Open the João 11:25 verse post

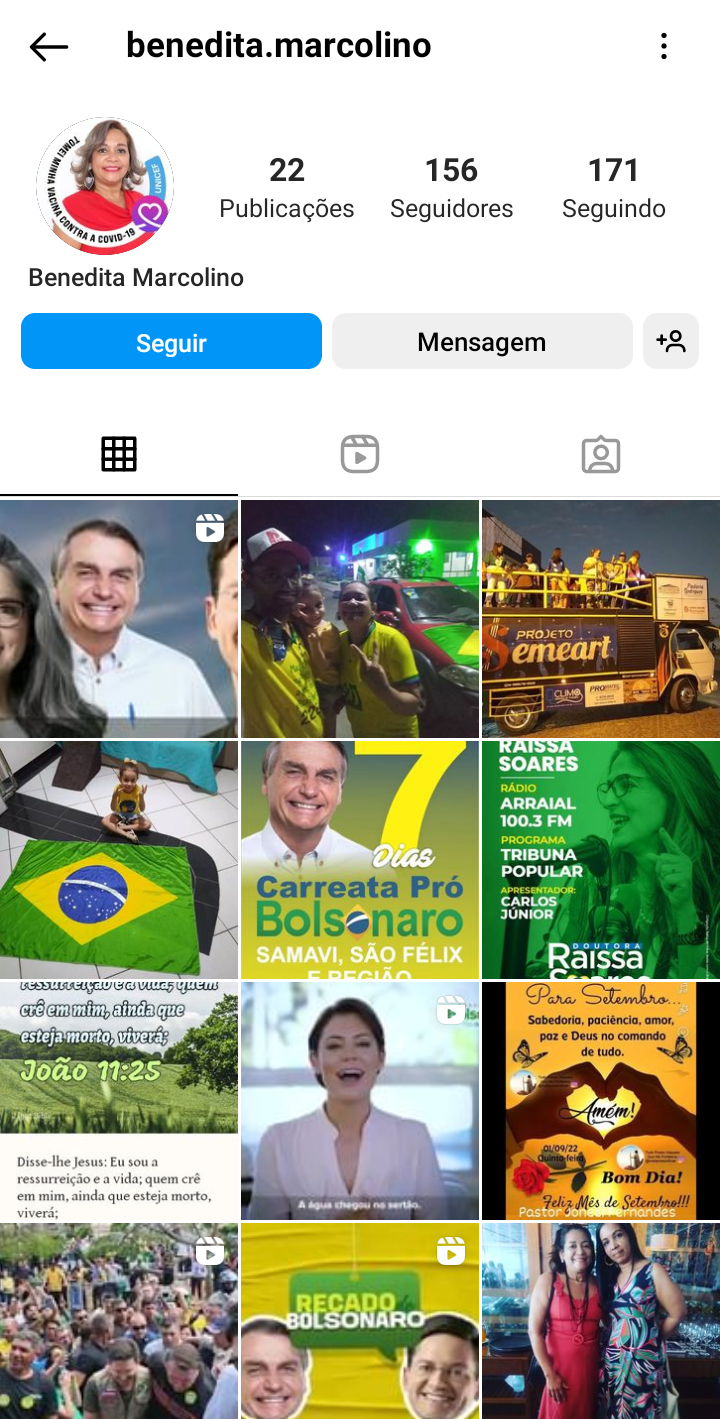tap(118, 1100)
